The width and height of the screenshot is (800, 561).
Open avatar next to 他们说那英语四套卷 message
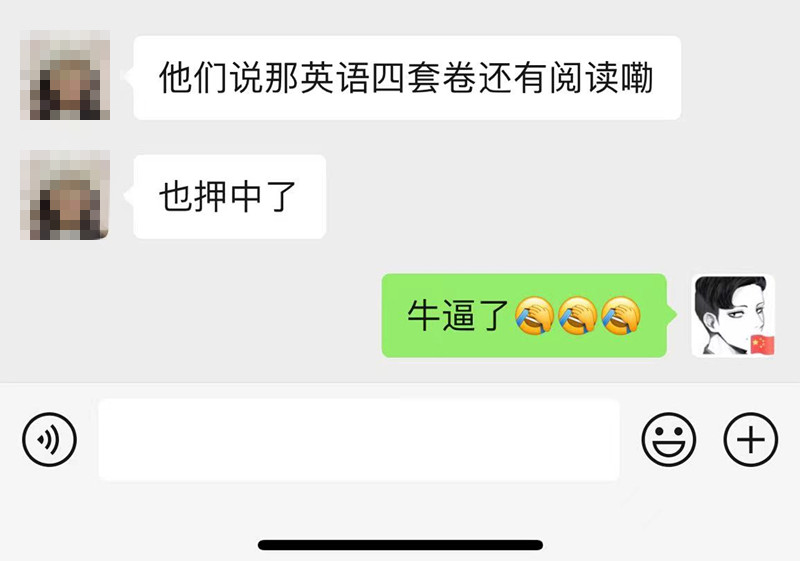click(65, 76)
